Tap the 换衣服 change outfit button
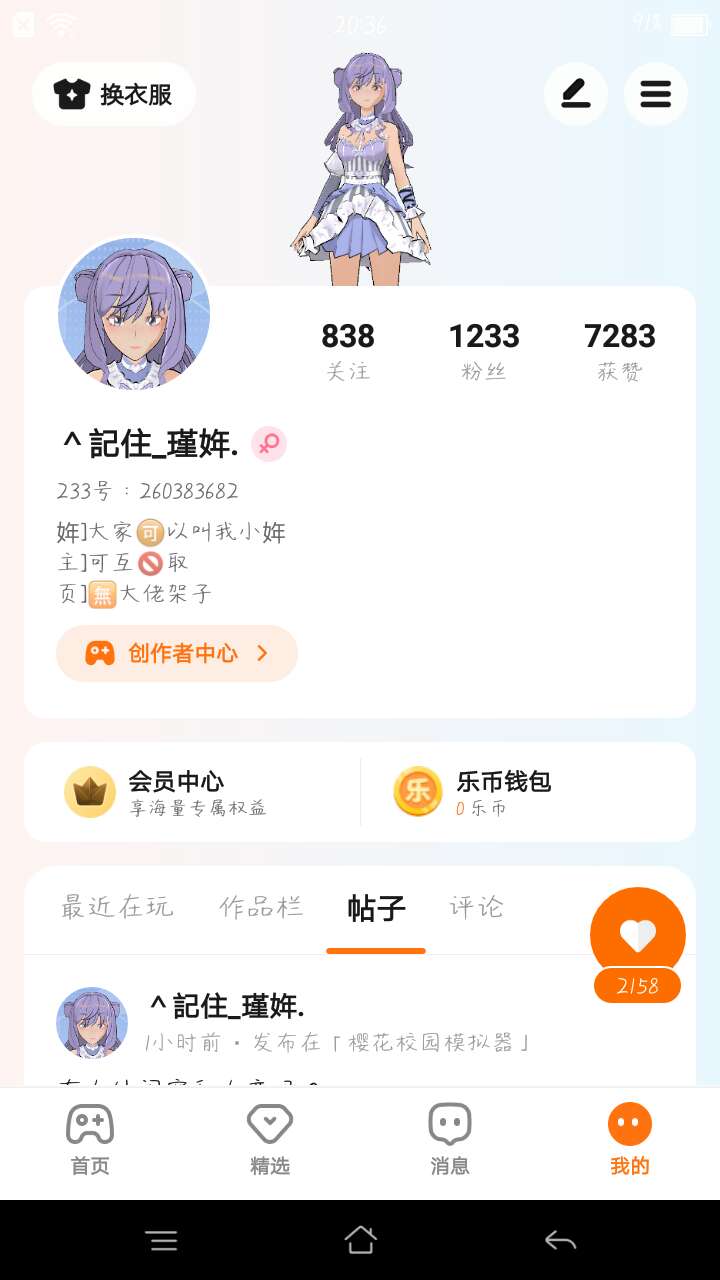The width and height of the screenshot is (720, 1280). [x=113, y=95]
